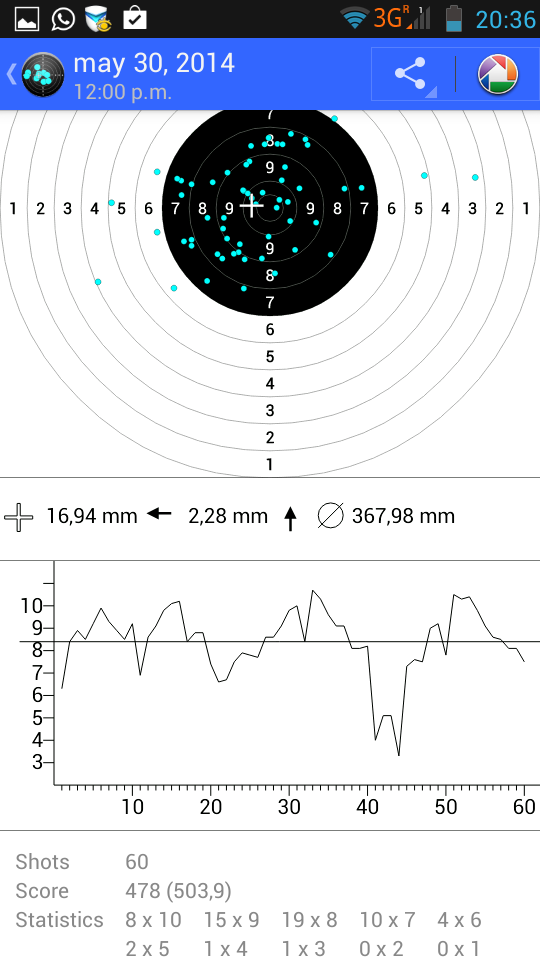This screenshot has height=960, width=540.
Task: Go back via the target app icon
Action: (x=42, y=75)
